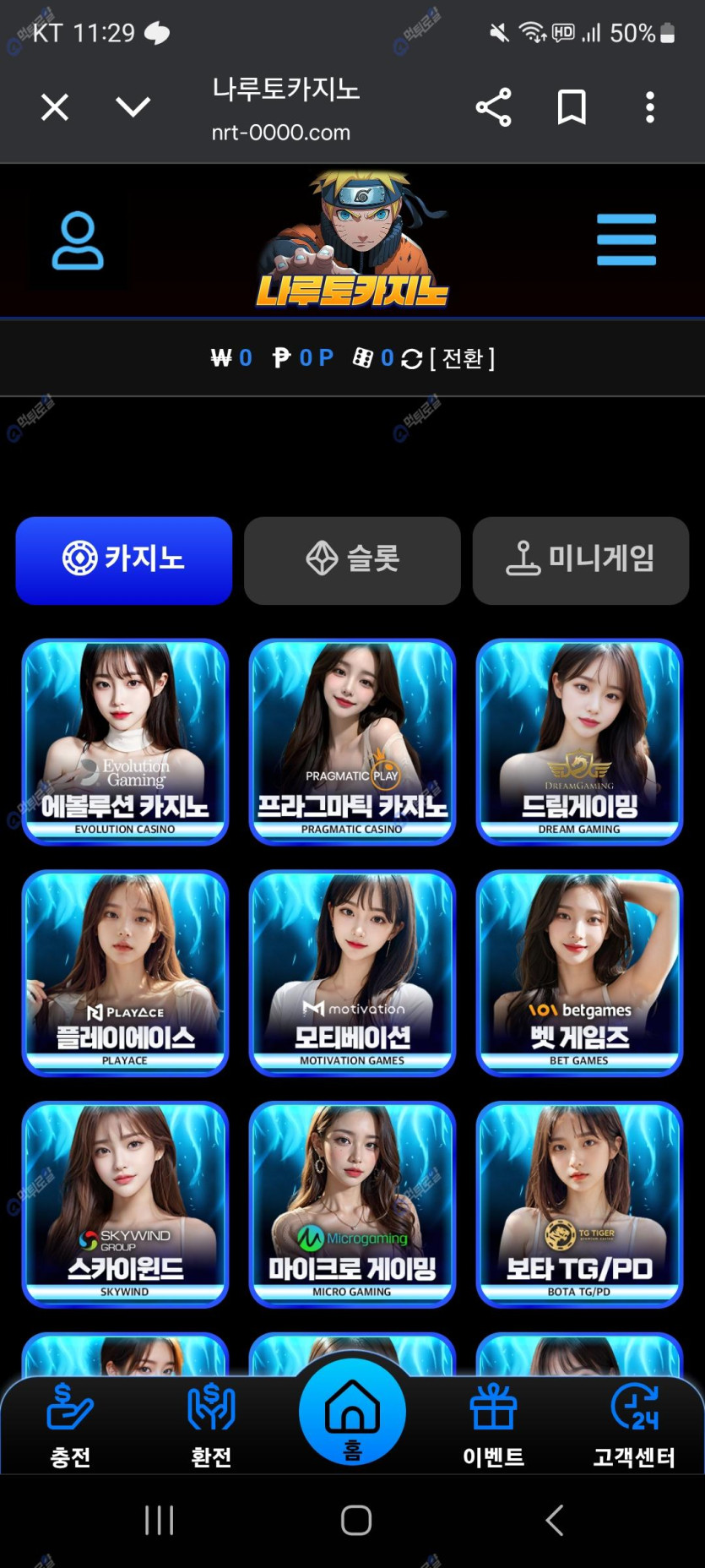Open the Bet Games tile
This screenshot has height=1568, width=705.
pos(579,972)
